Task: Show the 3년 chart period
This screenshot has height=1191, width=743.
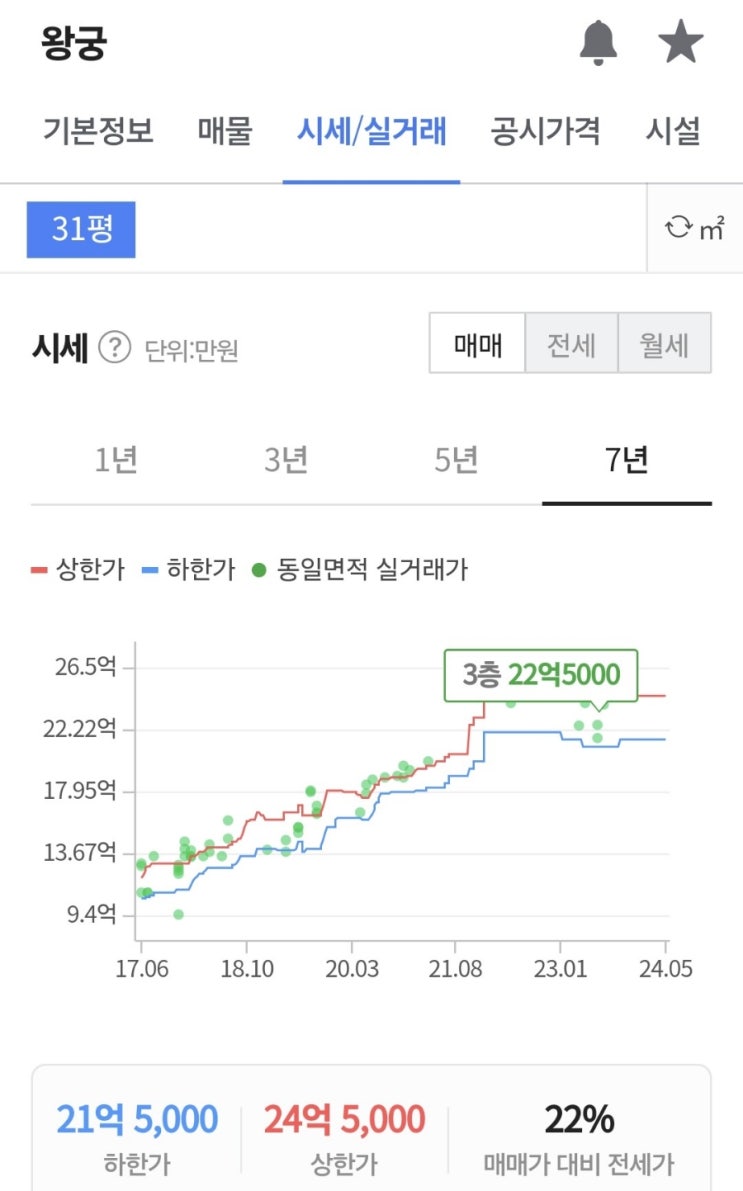Action: (x=286, y=461)
